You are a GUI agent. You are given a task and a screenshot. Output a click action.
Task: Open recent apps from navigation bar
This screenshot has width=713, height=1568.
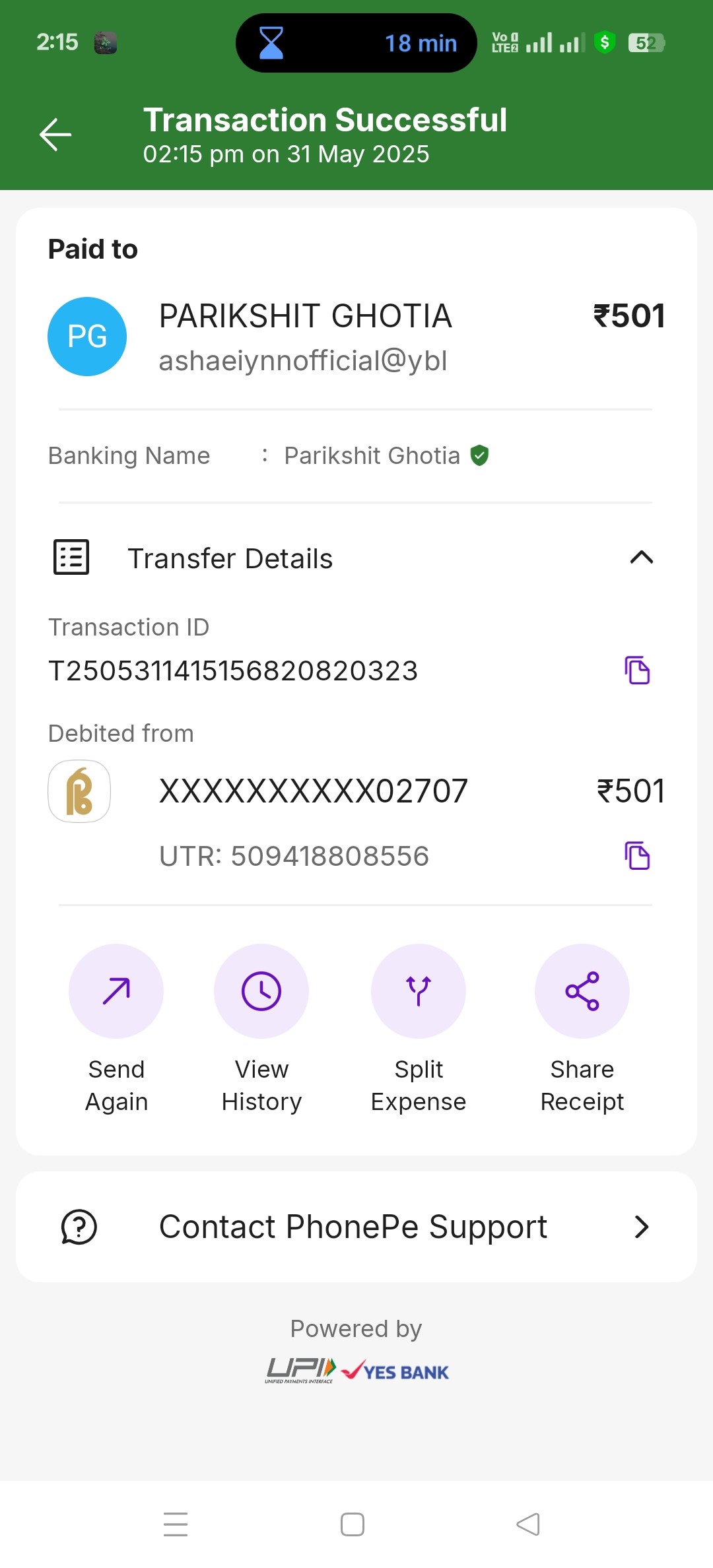pyautogui.click(x=176, y=1524)
